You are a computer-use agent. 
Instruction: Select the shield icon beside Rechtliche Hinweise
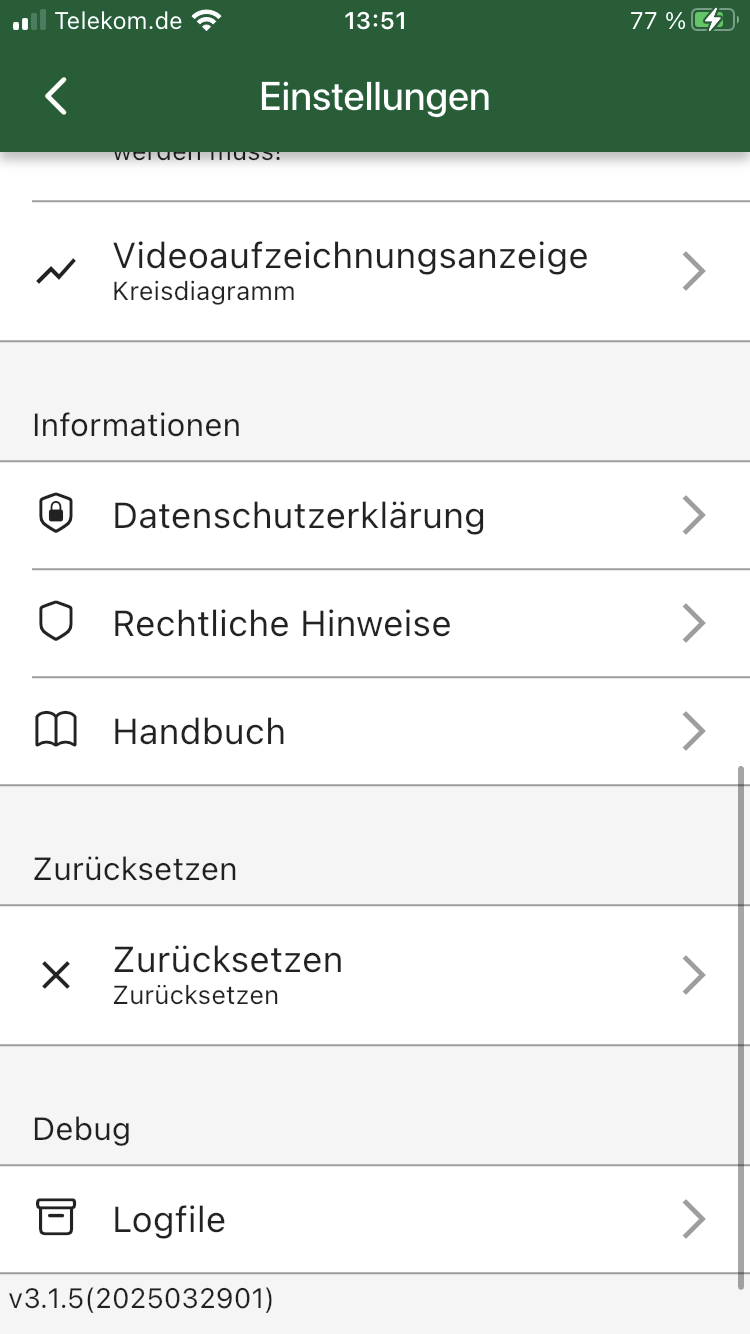(x=56, y=623)
